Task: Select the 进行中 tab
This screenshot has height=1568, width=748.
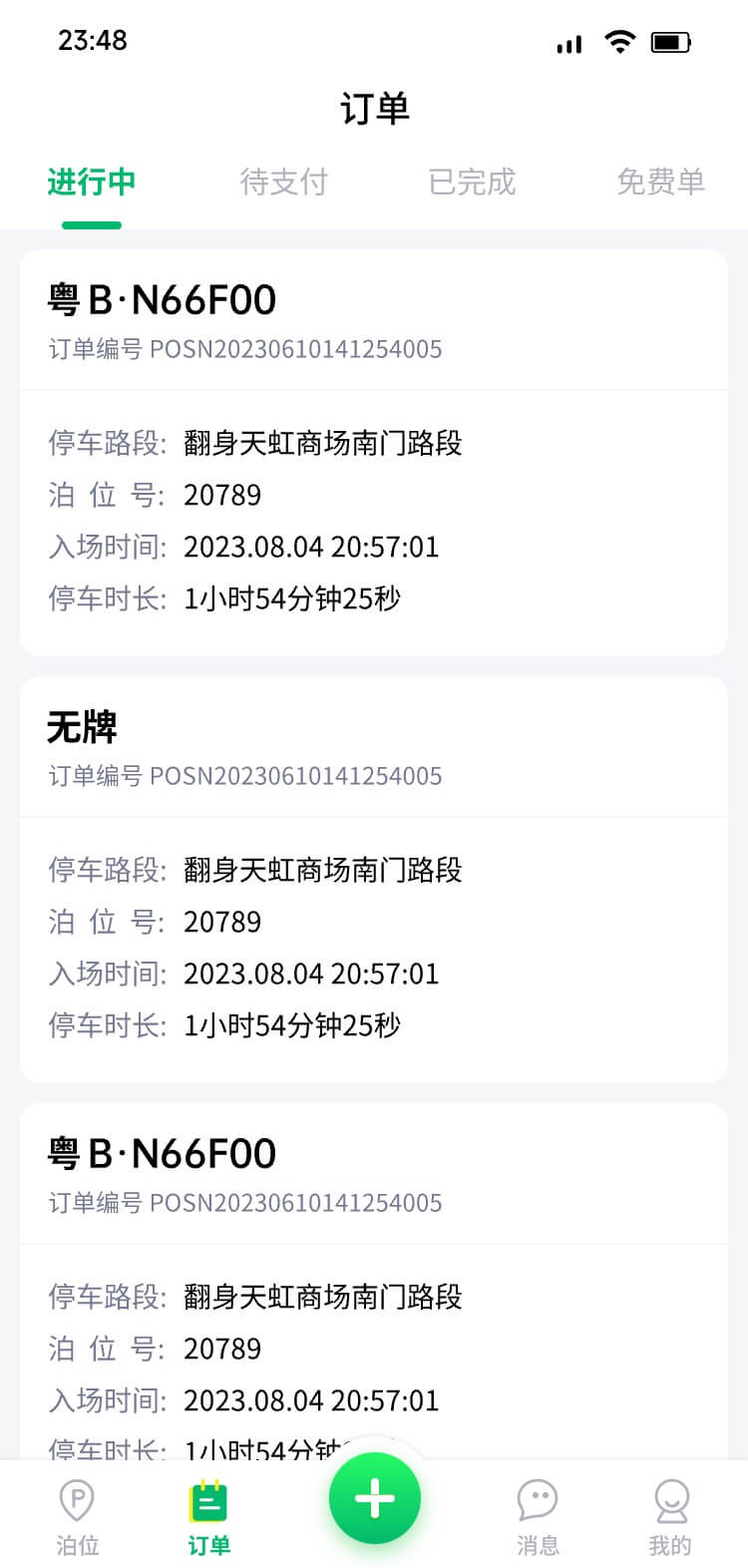Action: tap(92, 182)
